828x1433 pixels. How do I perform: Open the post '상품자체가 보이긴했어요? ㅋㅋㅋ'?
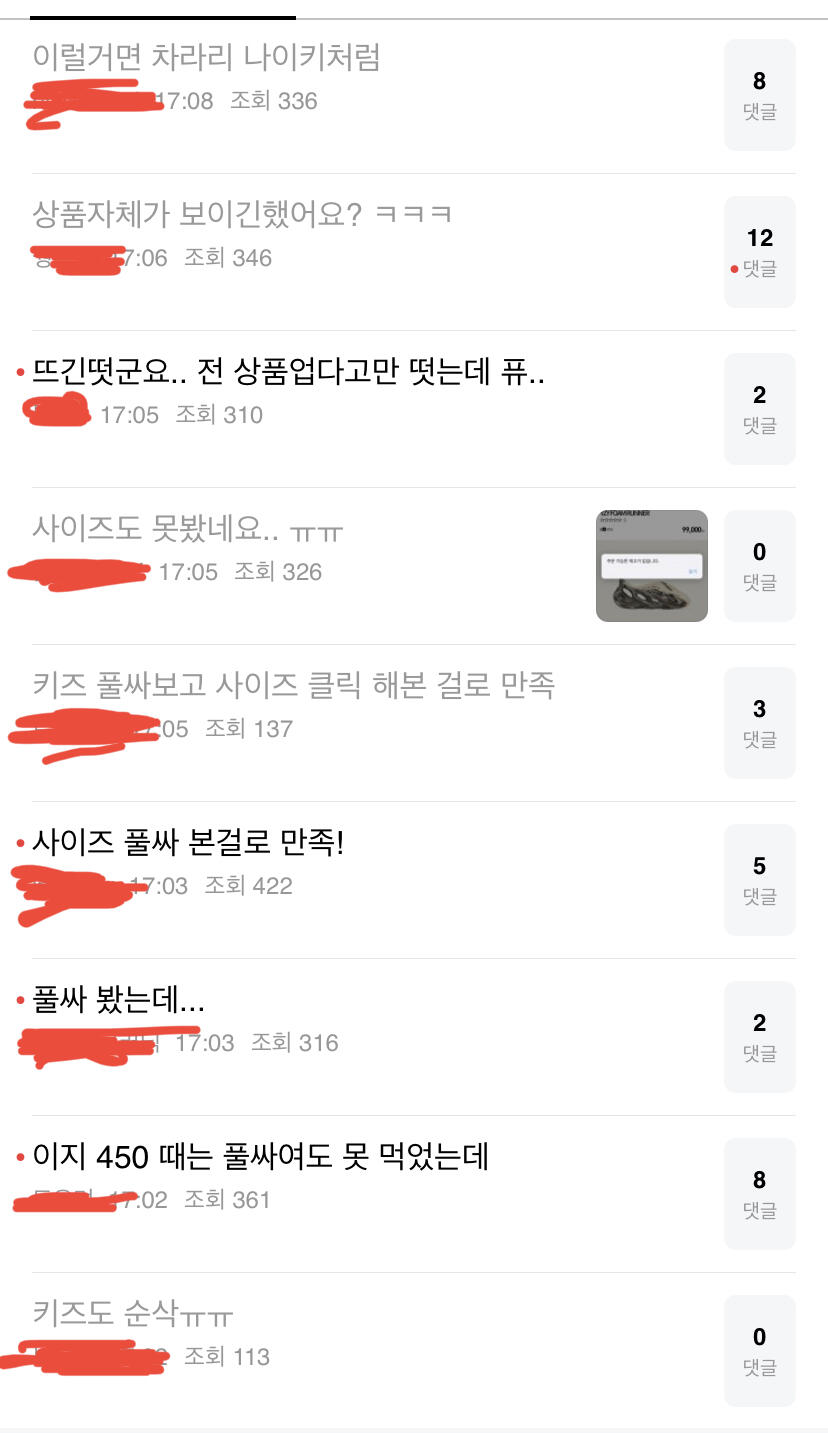click(242, 214)
